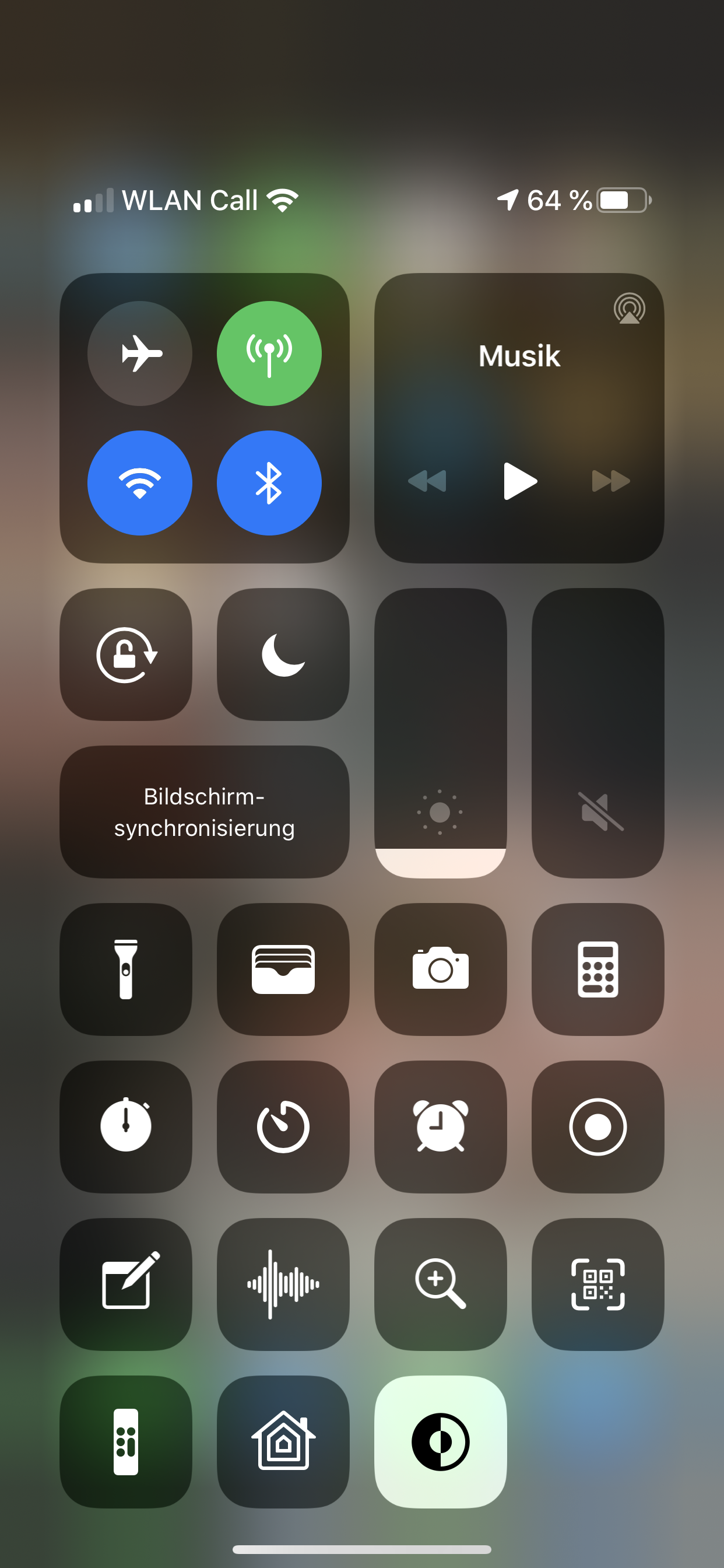Turn off Bluetooth

[269, 482]
